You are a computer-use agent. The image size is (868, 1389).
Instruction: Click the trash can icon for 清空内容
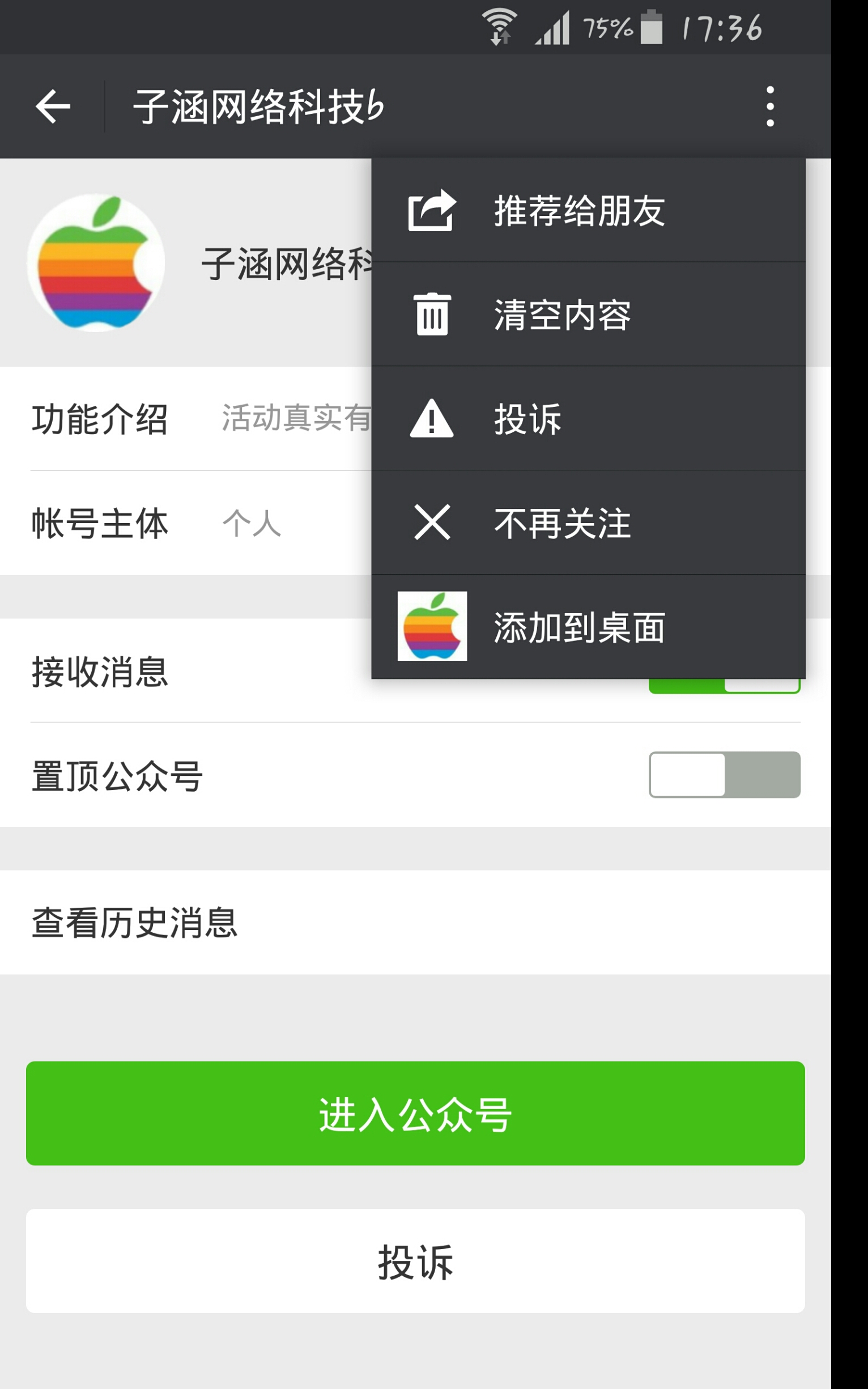pos(432,315)
